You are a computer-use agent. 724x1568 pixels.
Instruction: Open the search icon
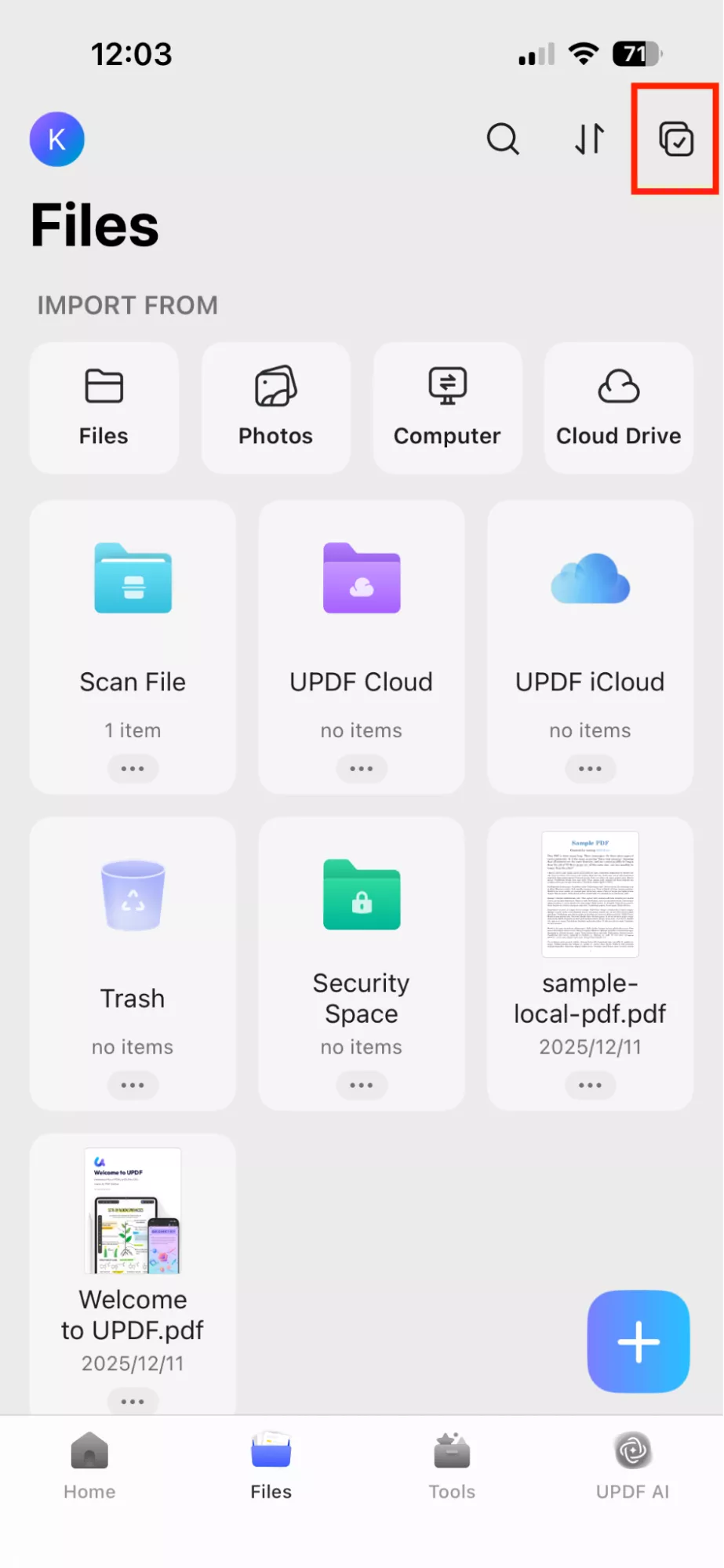502,140
